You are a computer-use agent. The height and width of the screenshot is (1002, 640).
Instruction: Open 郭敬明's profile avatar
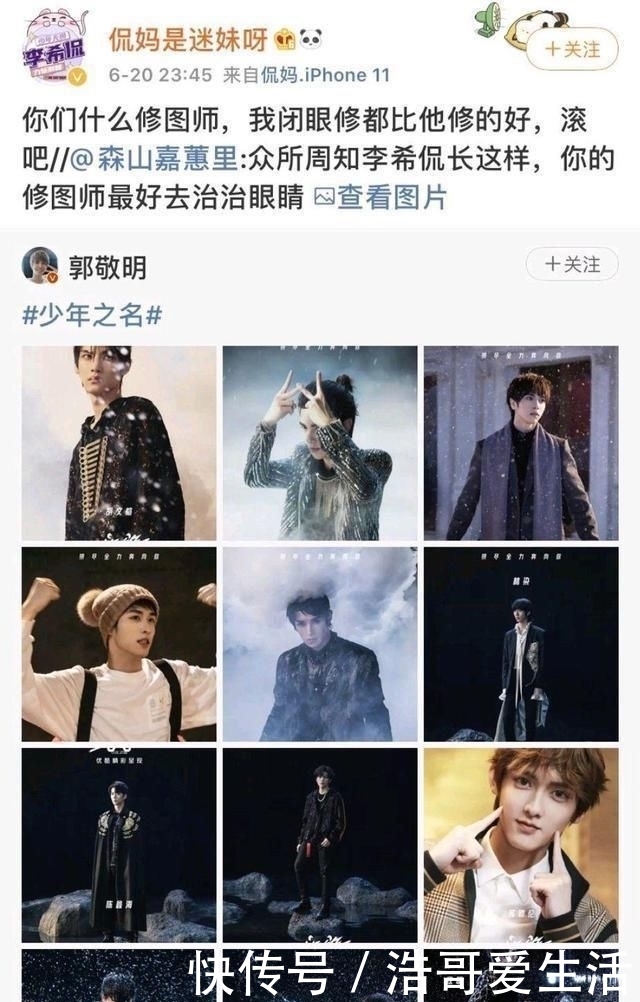(40, 266)
